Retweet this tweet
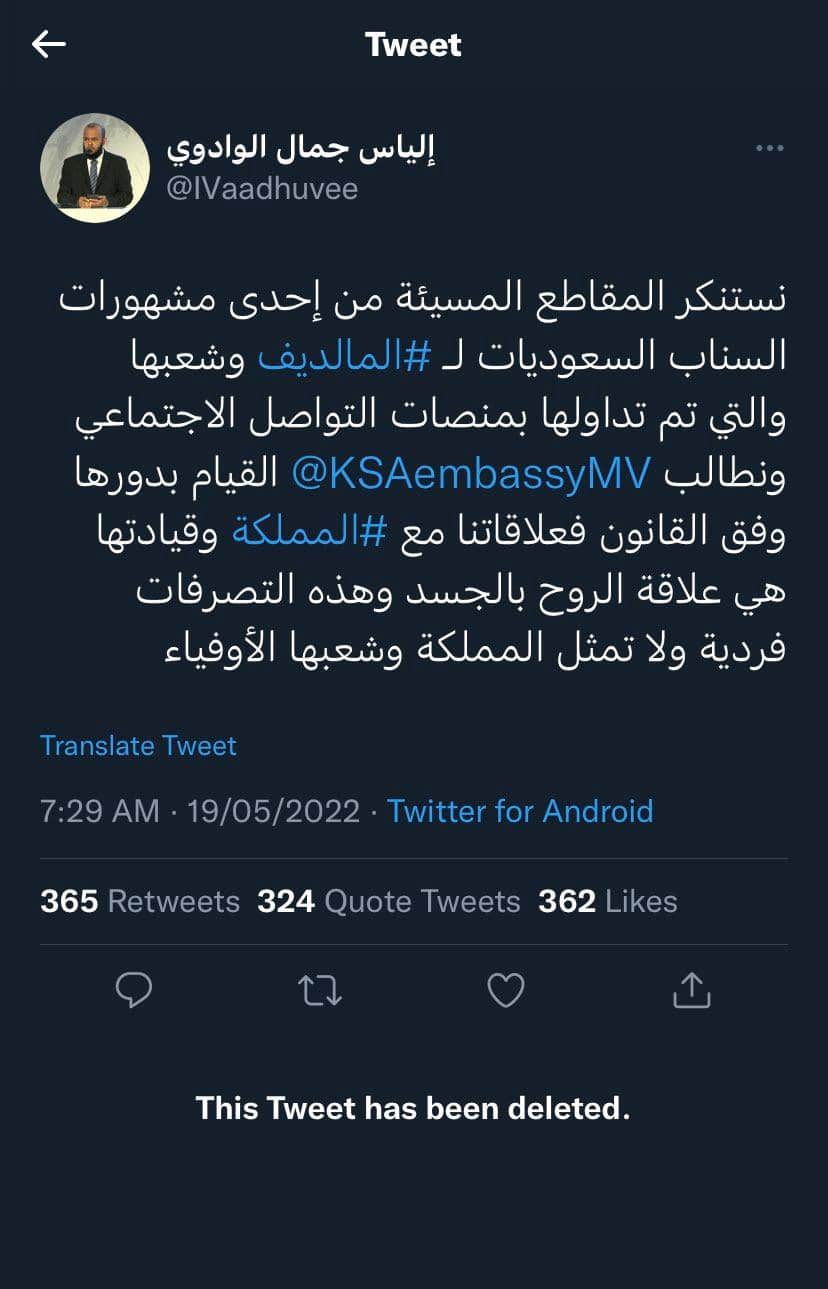The image size is (828, 1289). click(320, 991)
